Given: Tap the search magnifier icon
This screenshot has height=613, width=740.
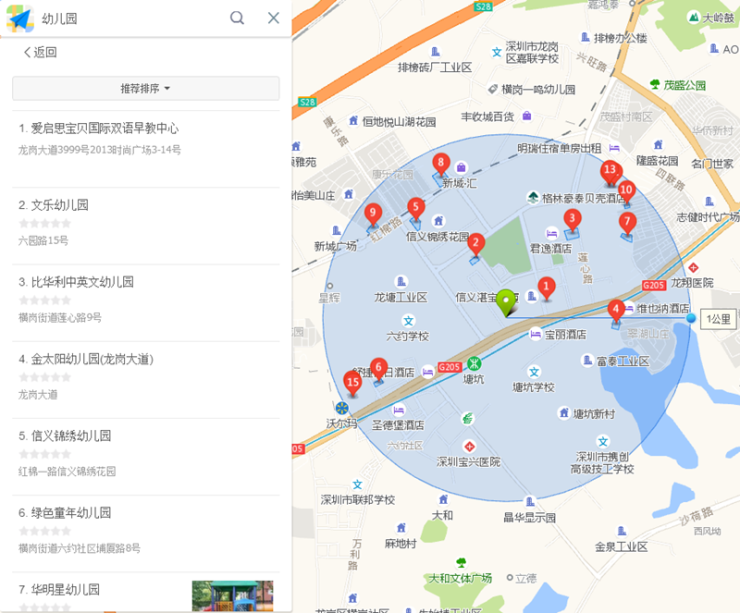Looking at the screenshot, I should click(237, 18).
